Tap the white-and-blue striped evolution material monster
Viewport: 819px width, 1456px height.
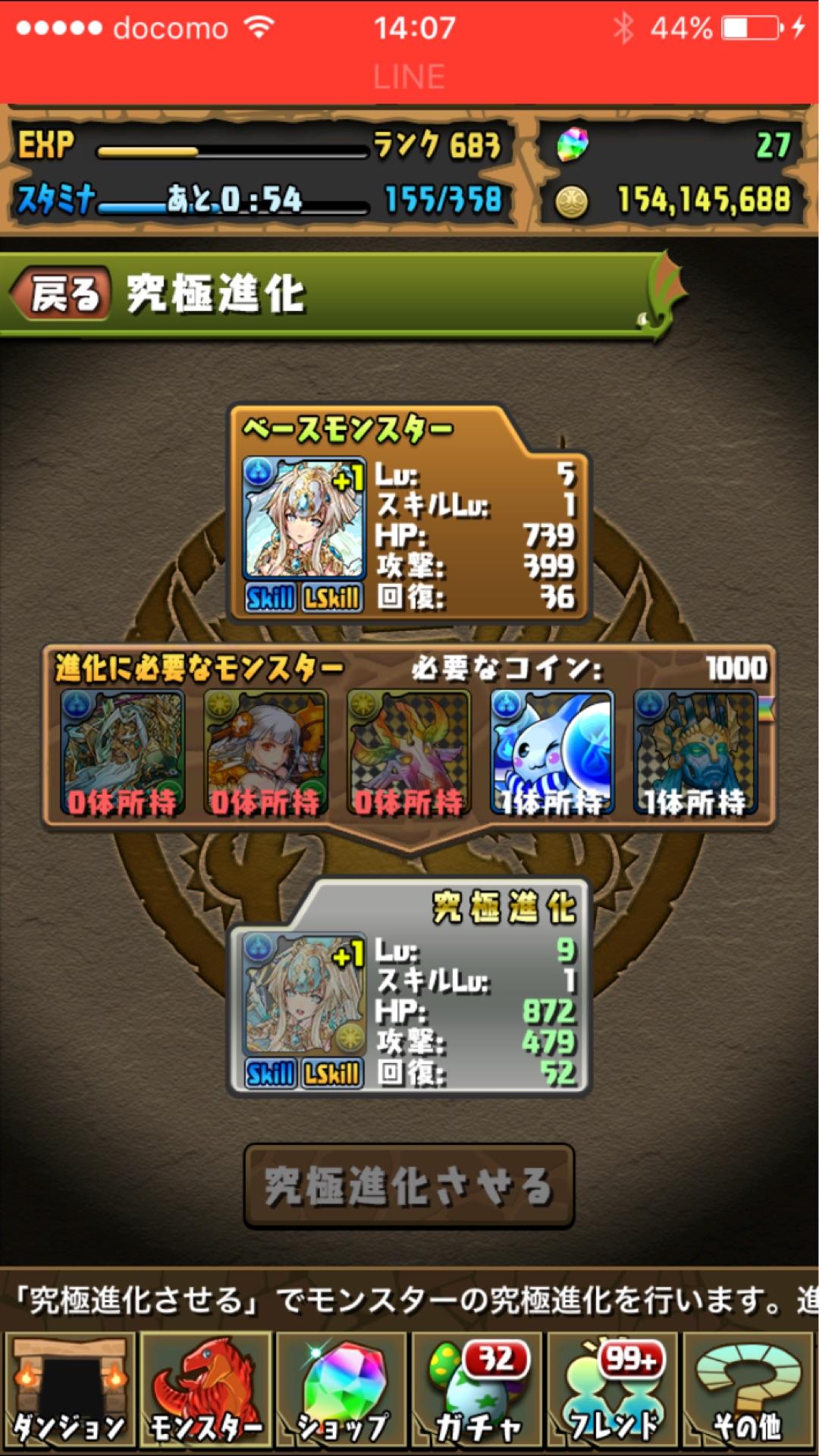552,752
